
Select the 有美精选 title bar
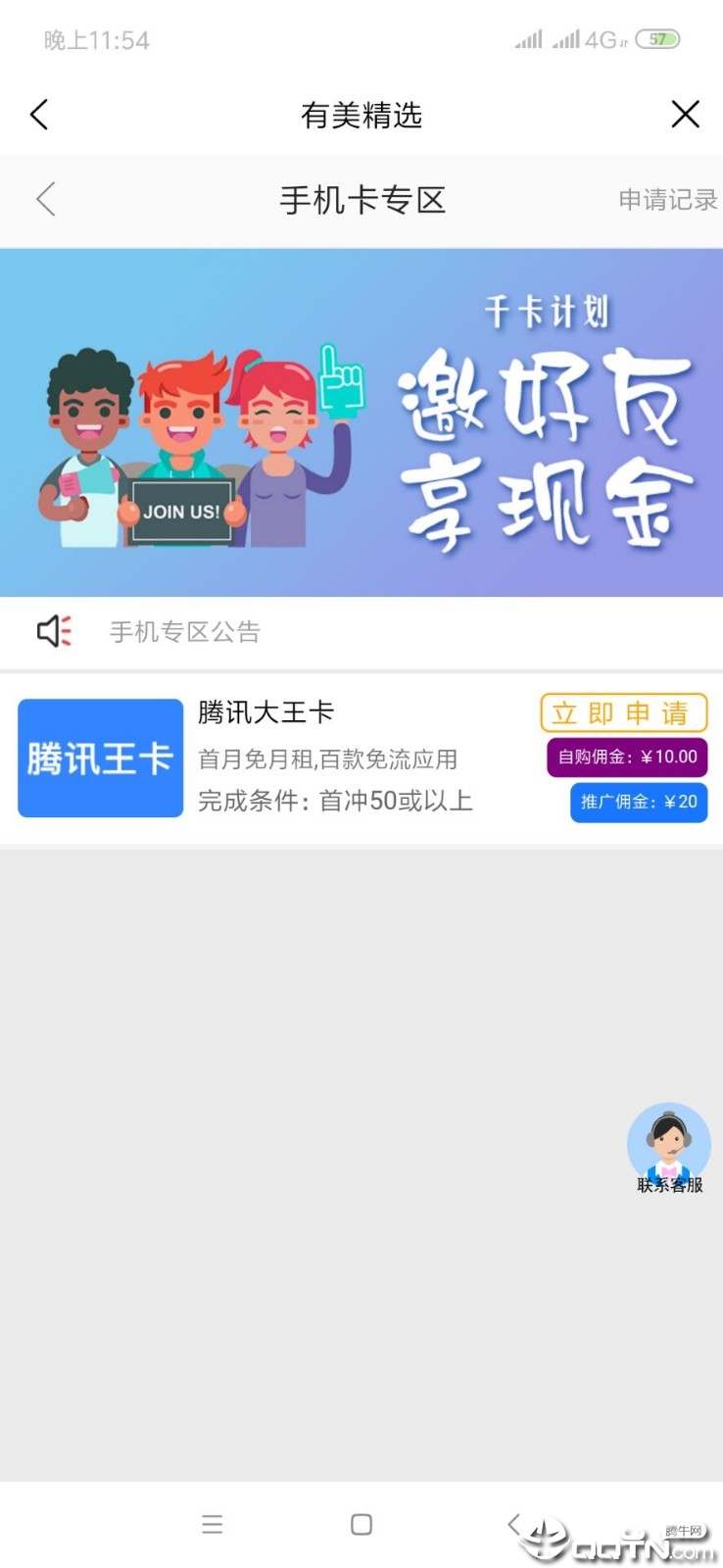pyautogui.click(x=361, y=115)
